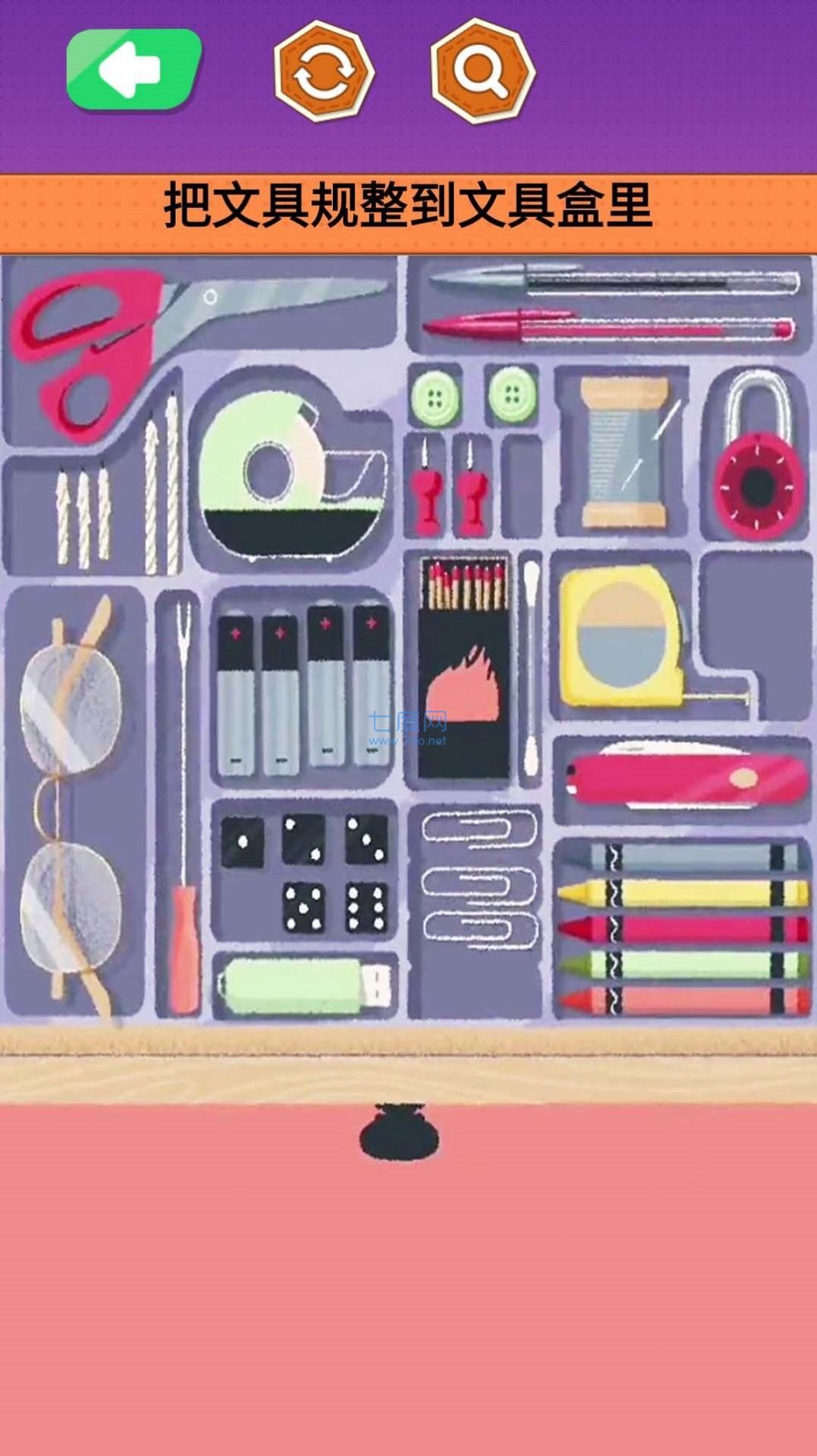
Task: Restart the level with the refresh icon
Action: (324, 72)
